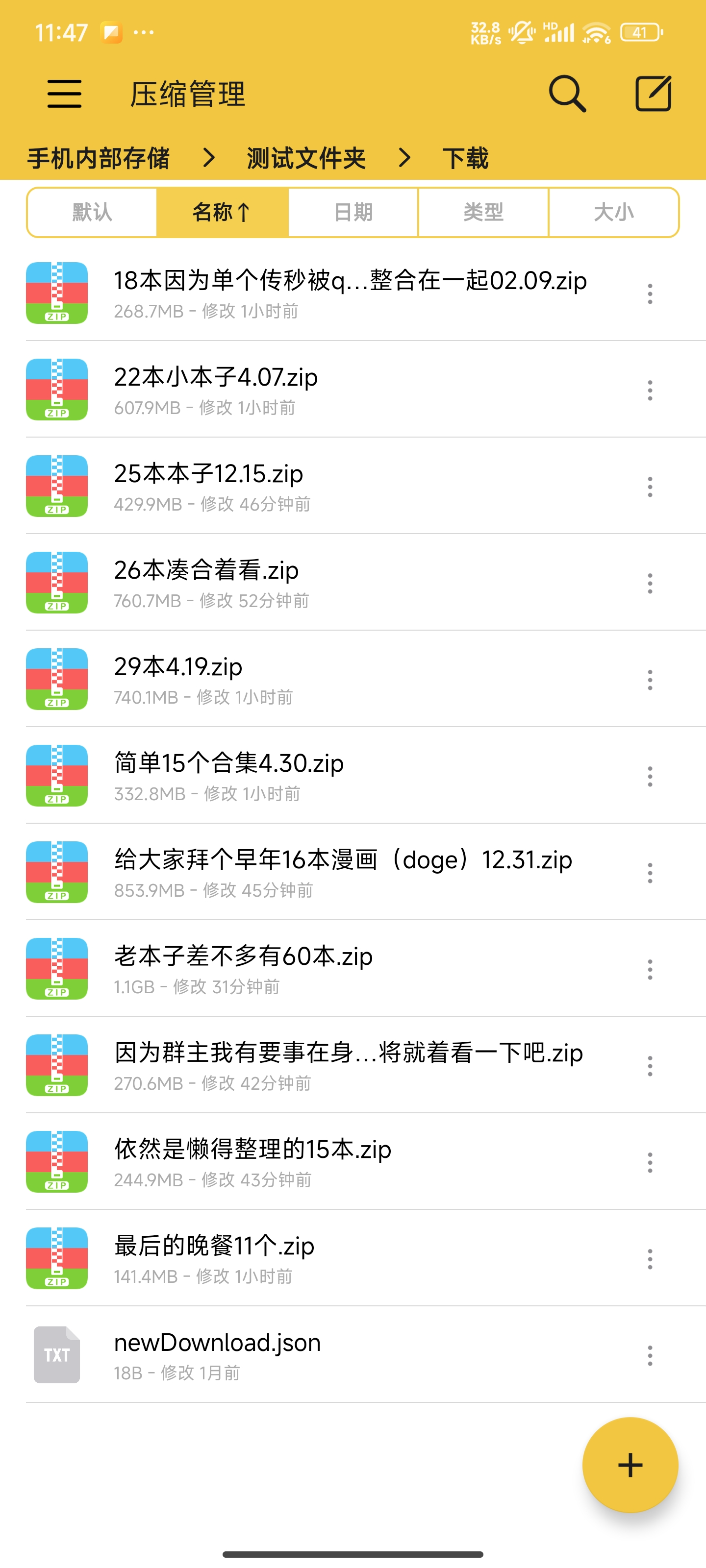Sort files by 大小
The image size is (706, 1568).
pos(613,213)
